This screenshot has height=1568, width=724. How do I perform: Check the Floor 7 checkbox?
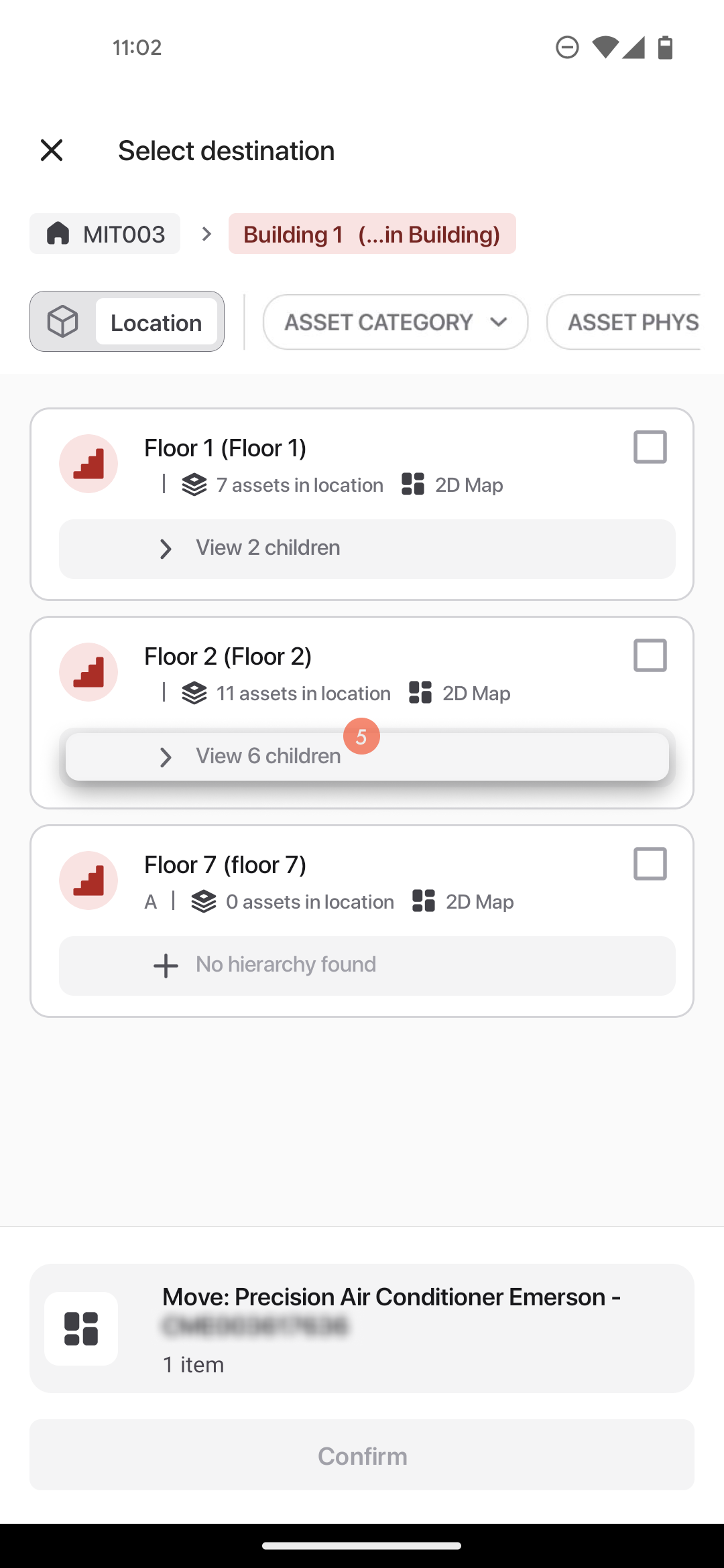650,864
